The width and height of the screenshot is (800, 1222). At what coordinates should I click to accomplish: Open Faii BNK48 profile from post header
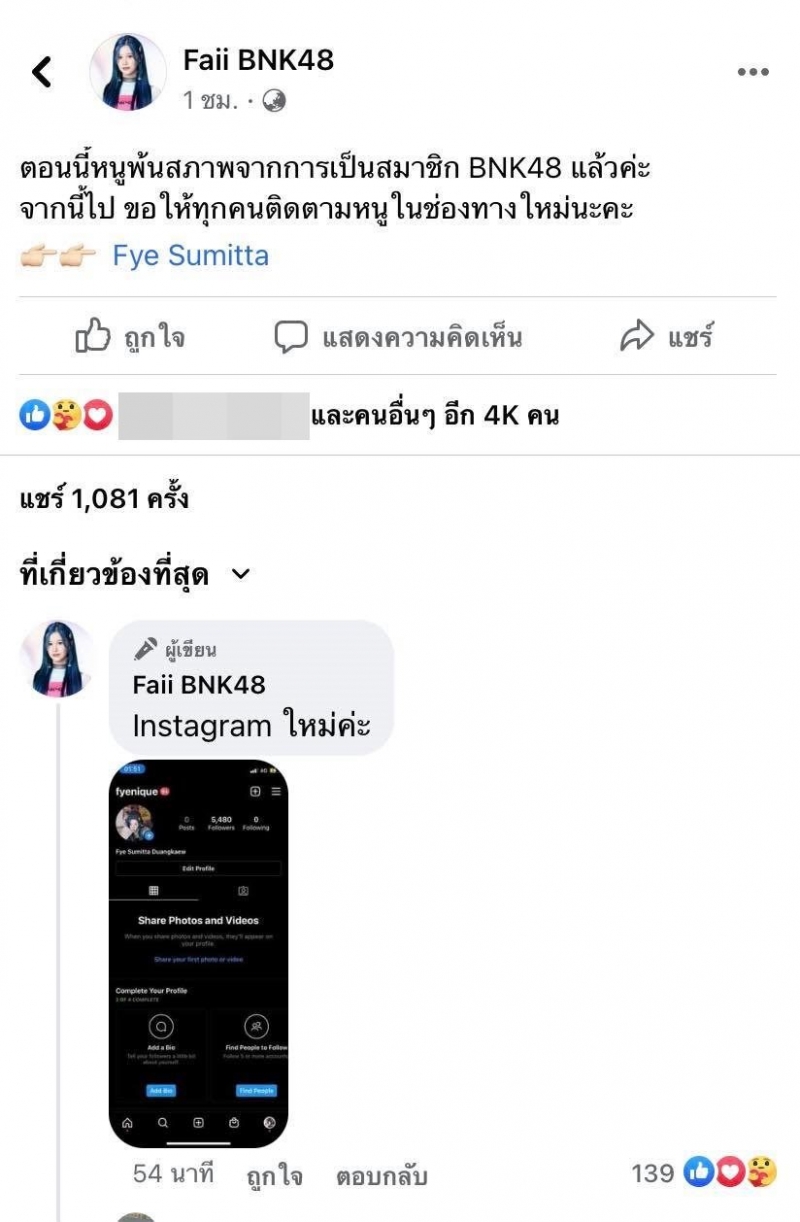258,61
